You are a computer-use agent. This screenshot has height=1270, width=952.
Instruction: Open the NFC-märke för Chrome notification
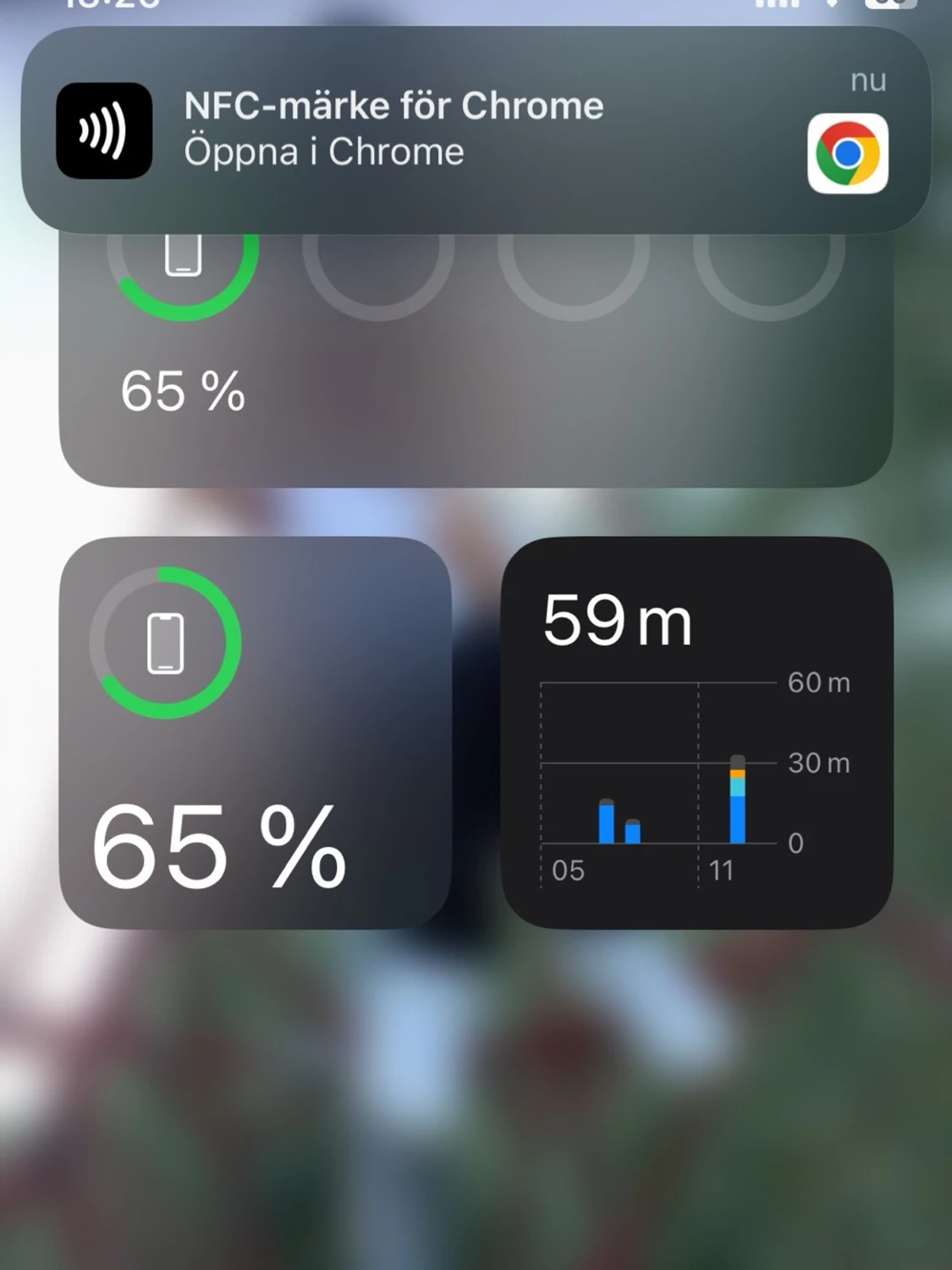tap(474, 130)
